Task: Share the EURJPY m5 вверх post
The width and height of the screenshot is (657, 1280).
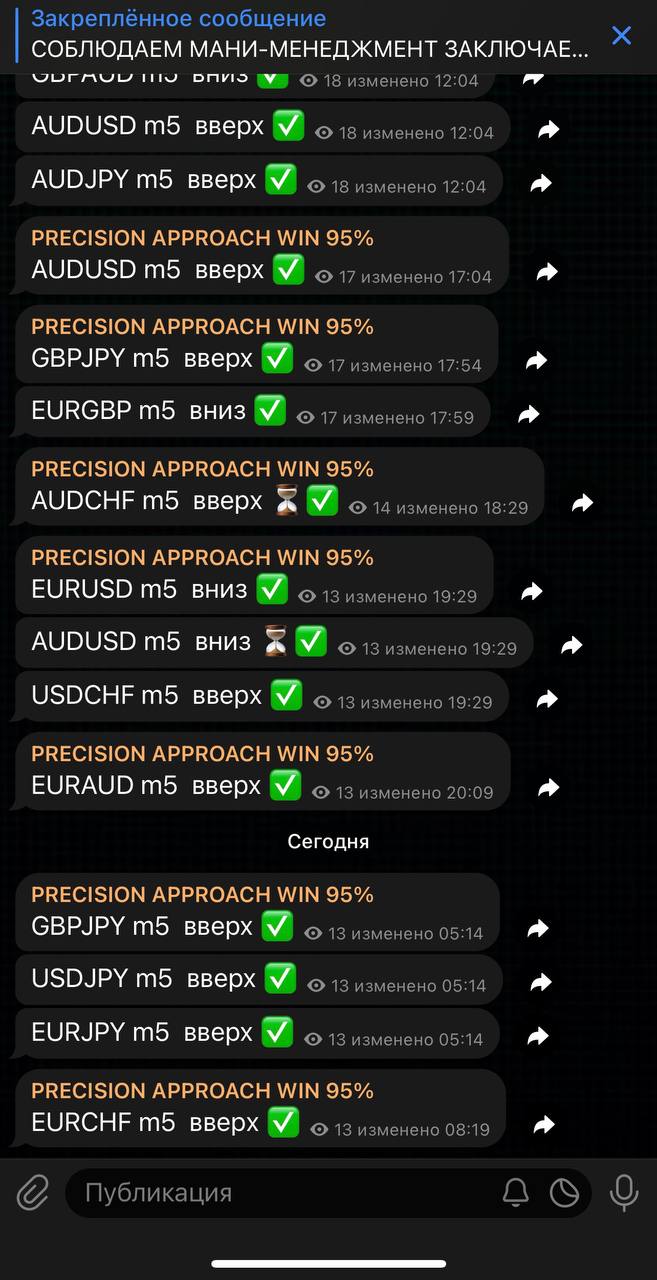Action: pos(538,1035)
